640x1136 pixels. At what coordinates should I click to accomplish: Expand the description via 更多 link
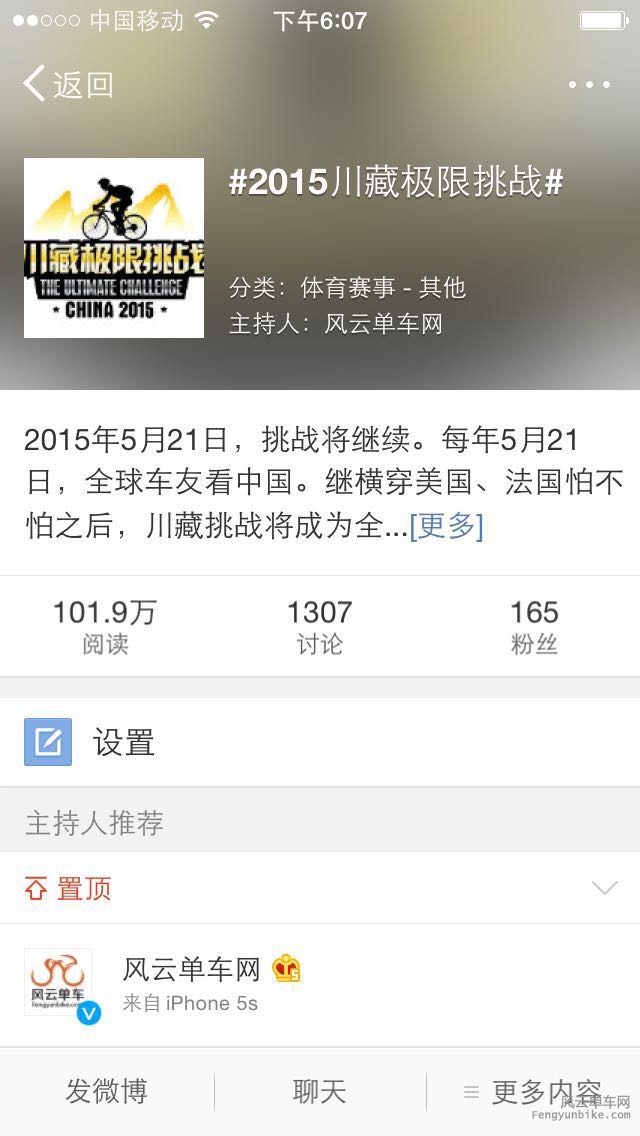pos(446,526)
